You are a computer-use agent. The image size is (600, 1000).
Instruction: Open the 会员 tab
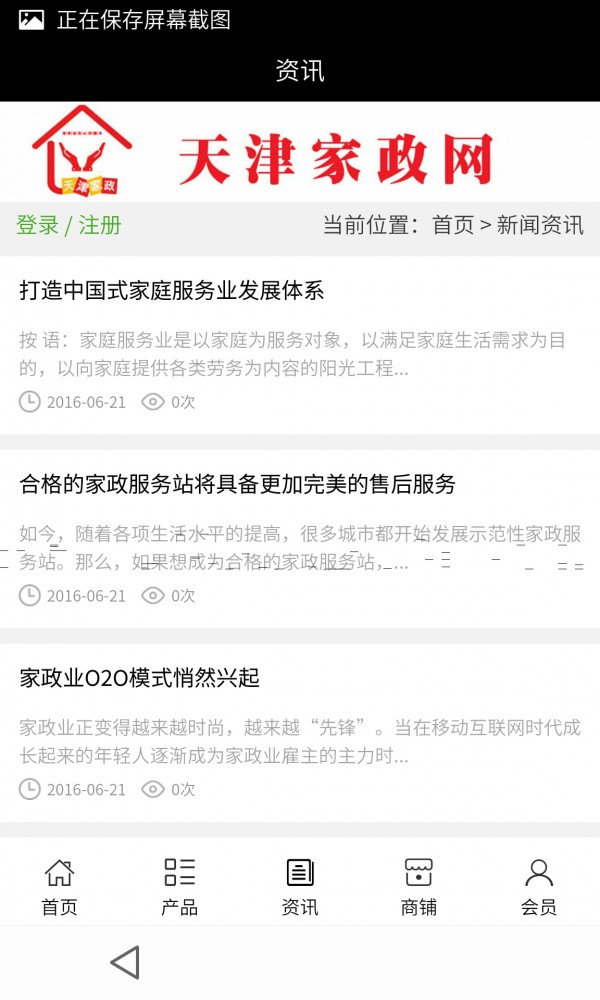click(539, 886)
